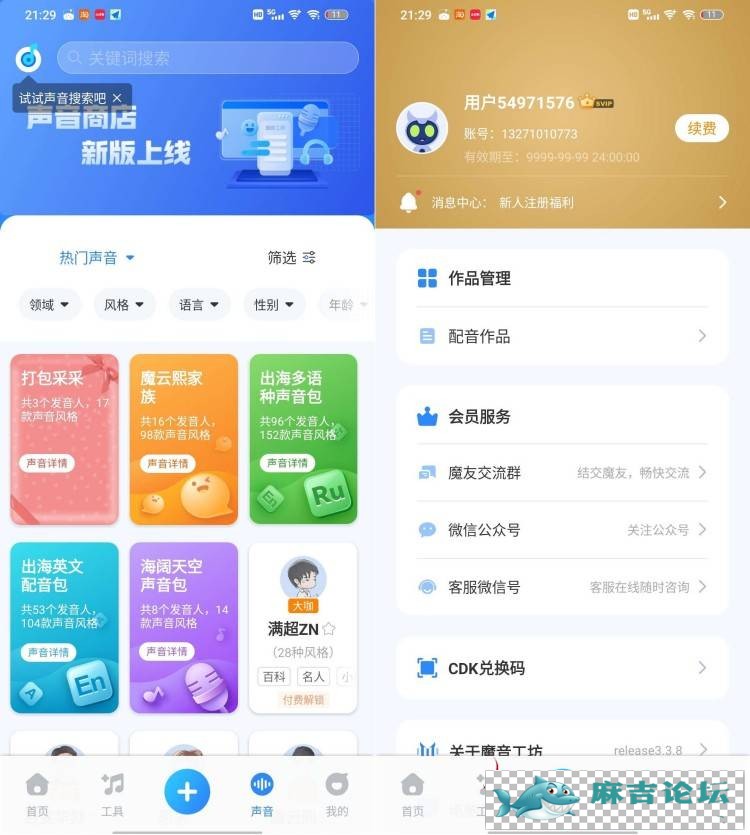This screenshot has height=835, width=750.
Task: Switch to the 工具 tab
Action: [112, 795]
